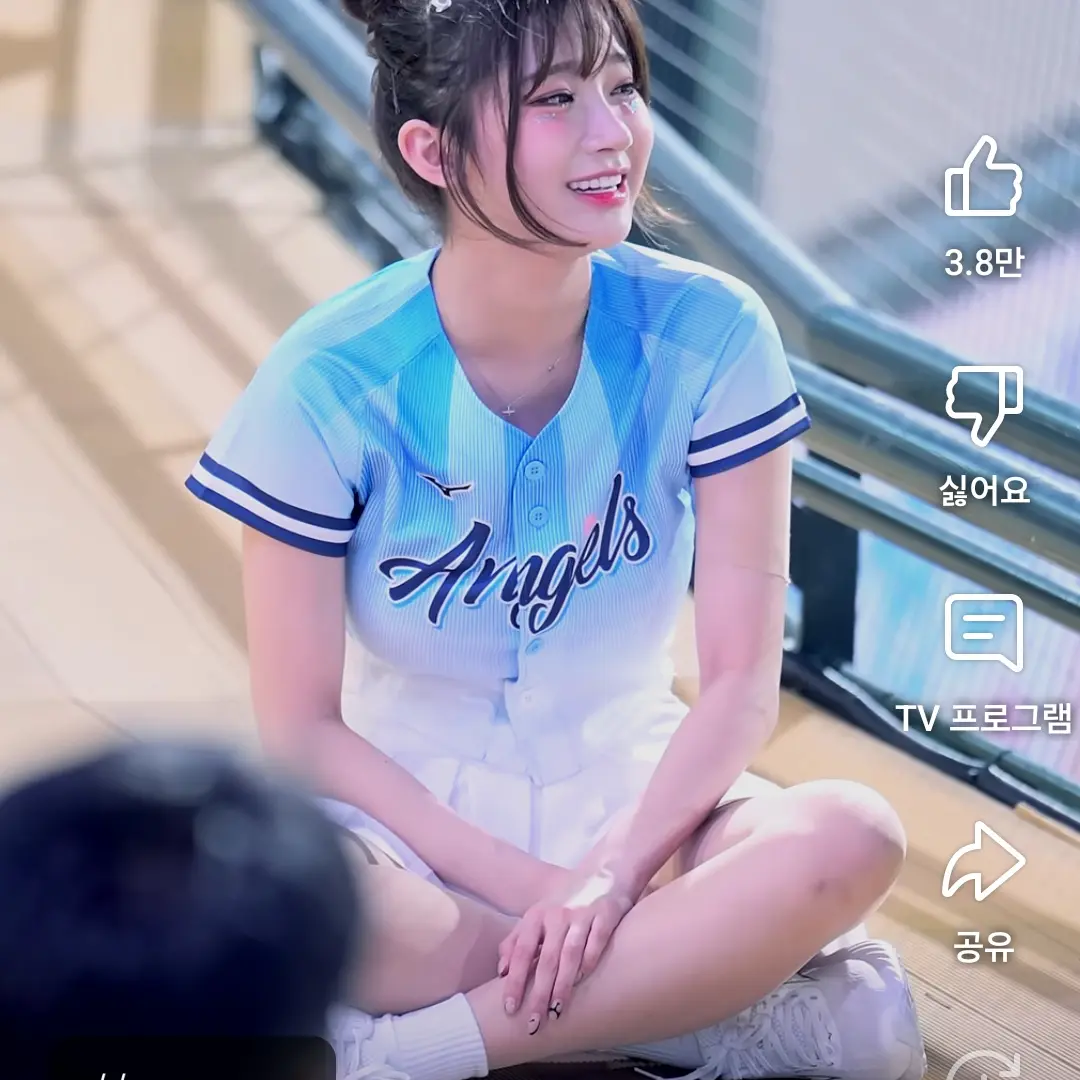The width and height of the screenshot is (1080, 1080).
Task: Share this video via 공유
Action: point(984,862)
